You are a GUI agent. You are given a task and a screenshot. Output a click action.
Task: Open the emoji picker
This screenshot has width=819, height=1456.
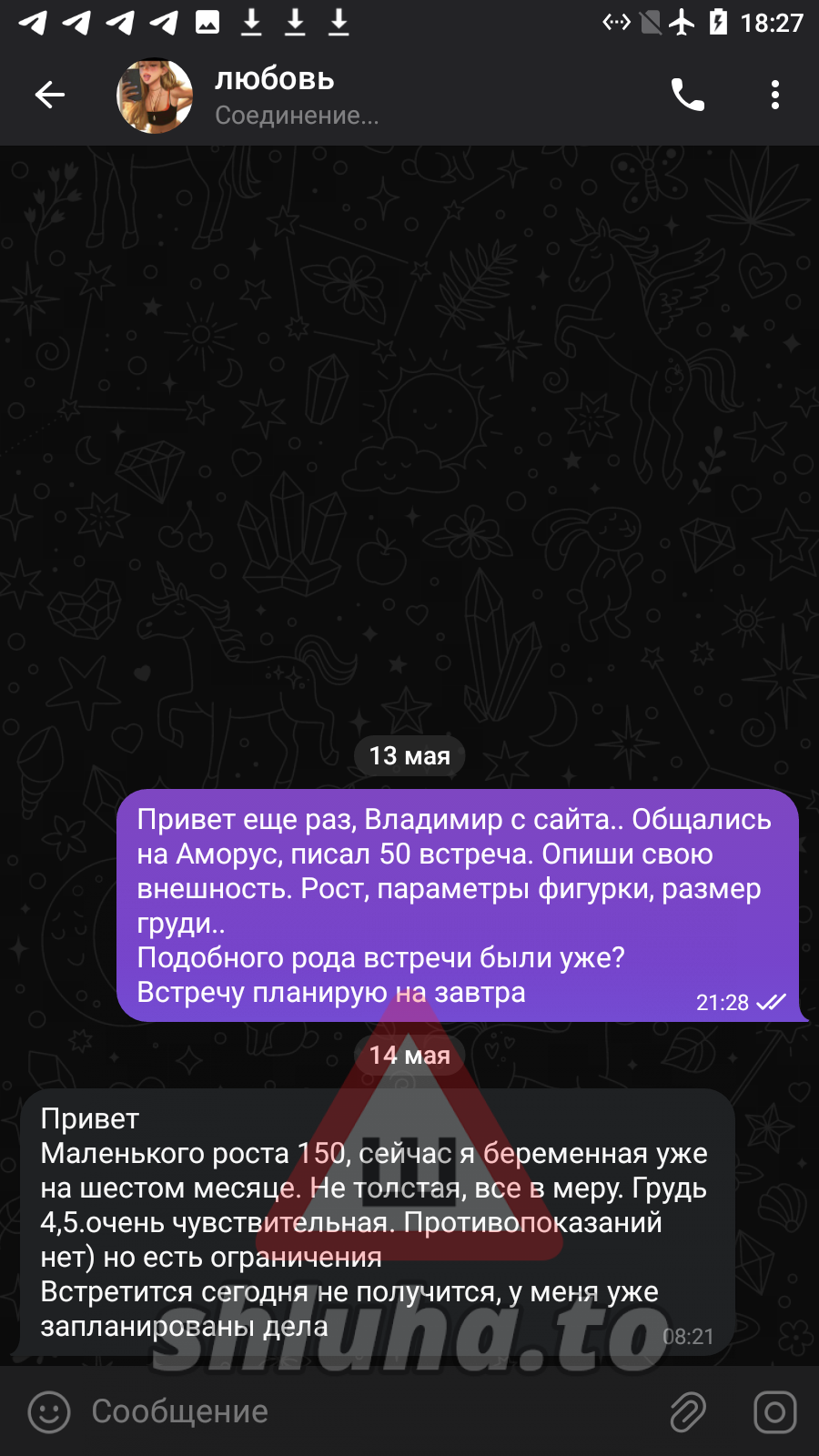point(49,1411)
